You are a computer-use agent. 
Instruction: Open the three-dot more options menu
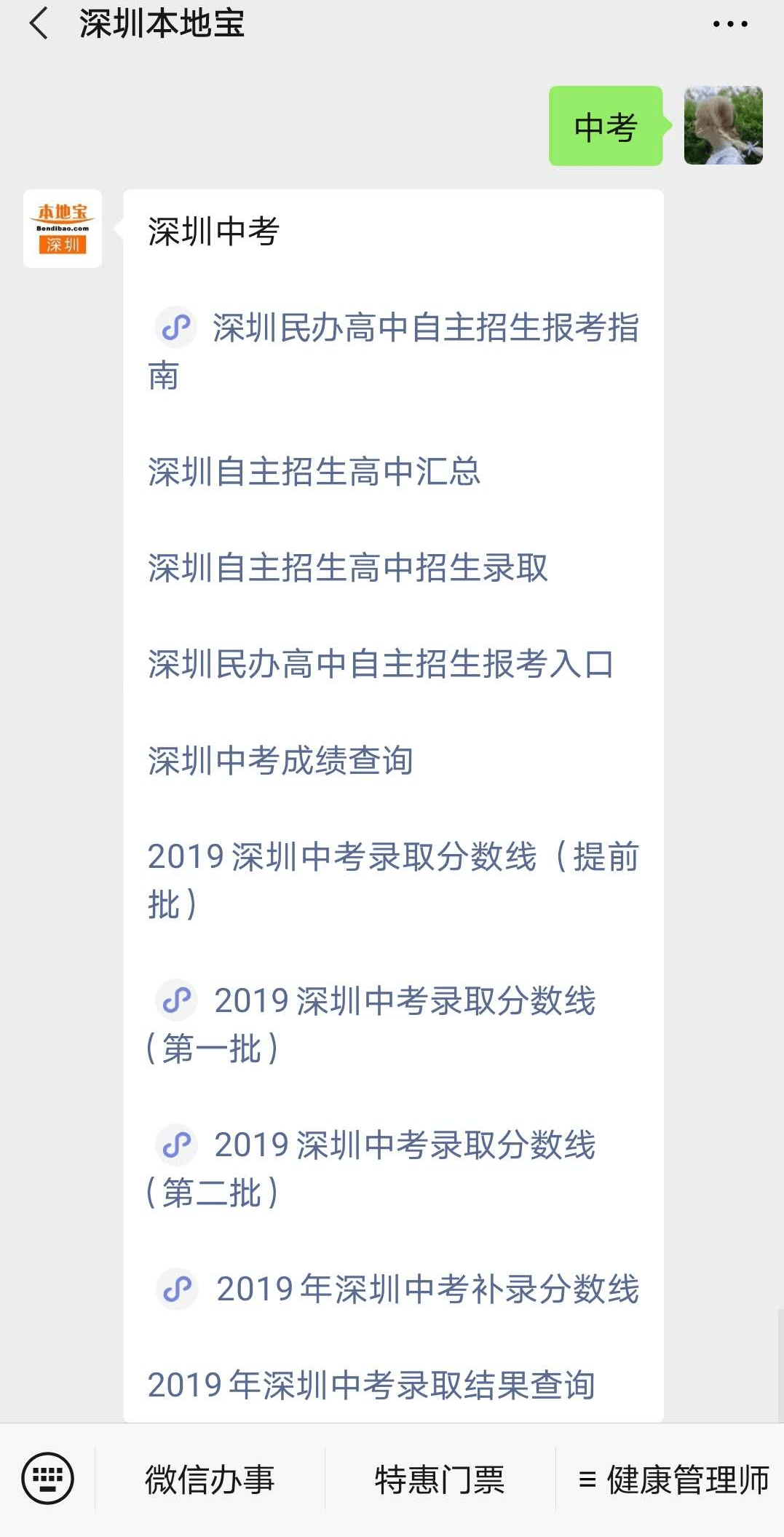729,24
